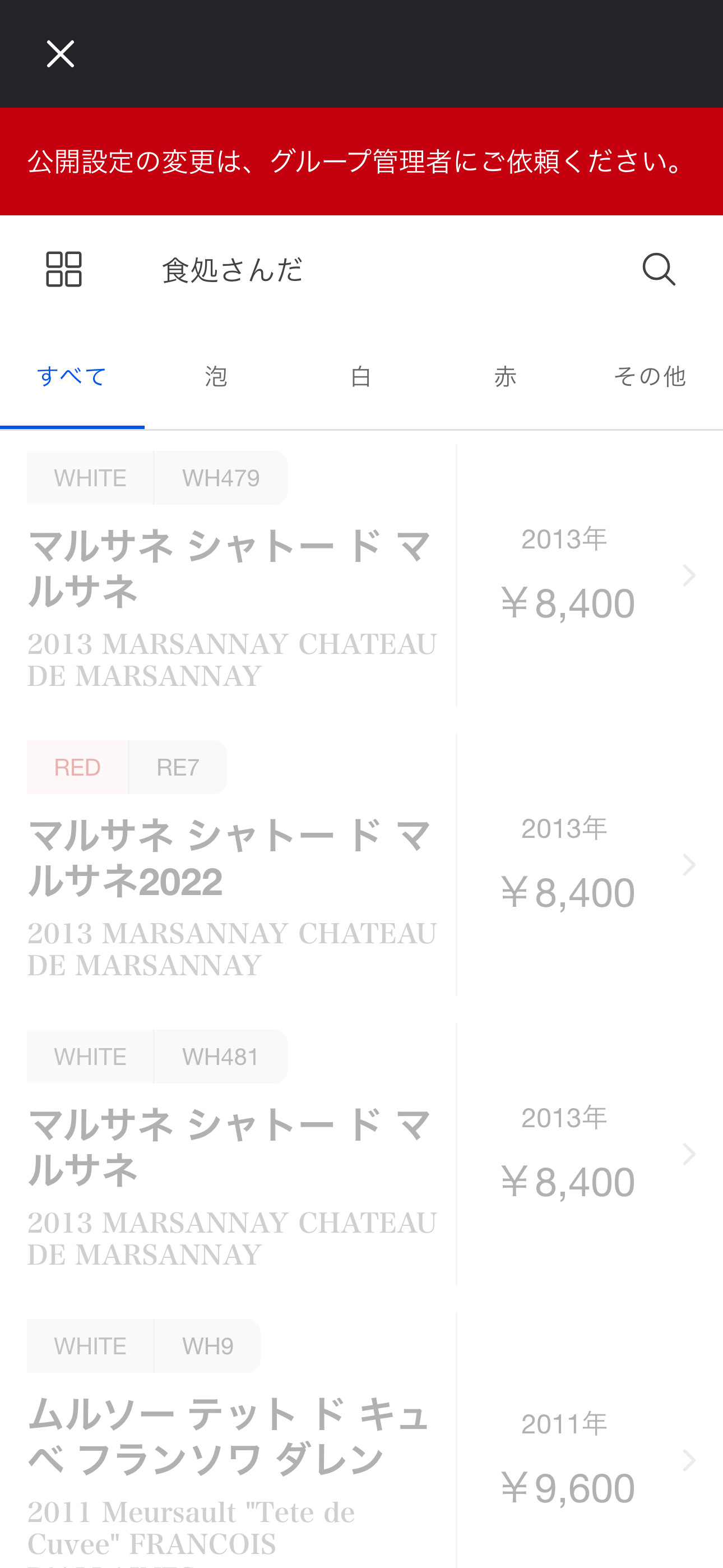
Task: Switch to the その他 category tab
Action: 650,376
